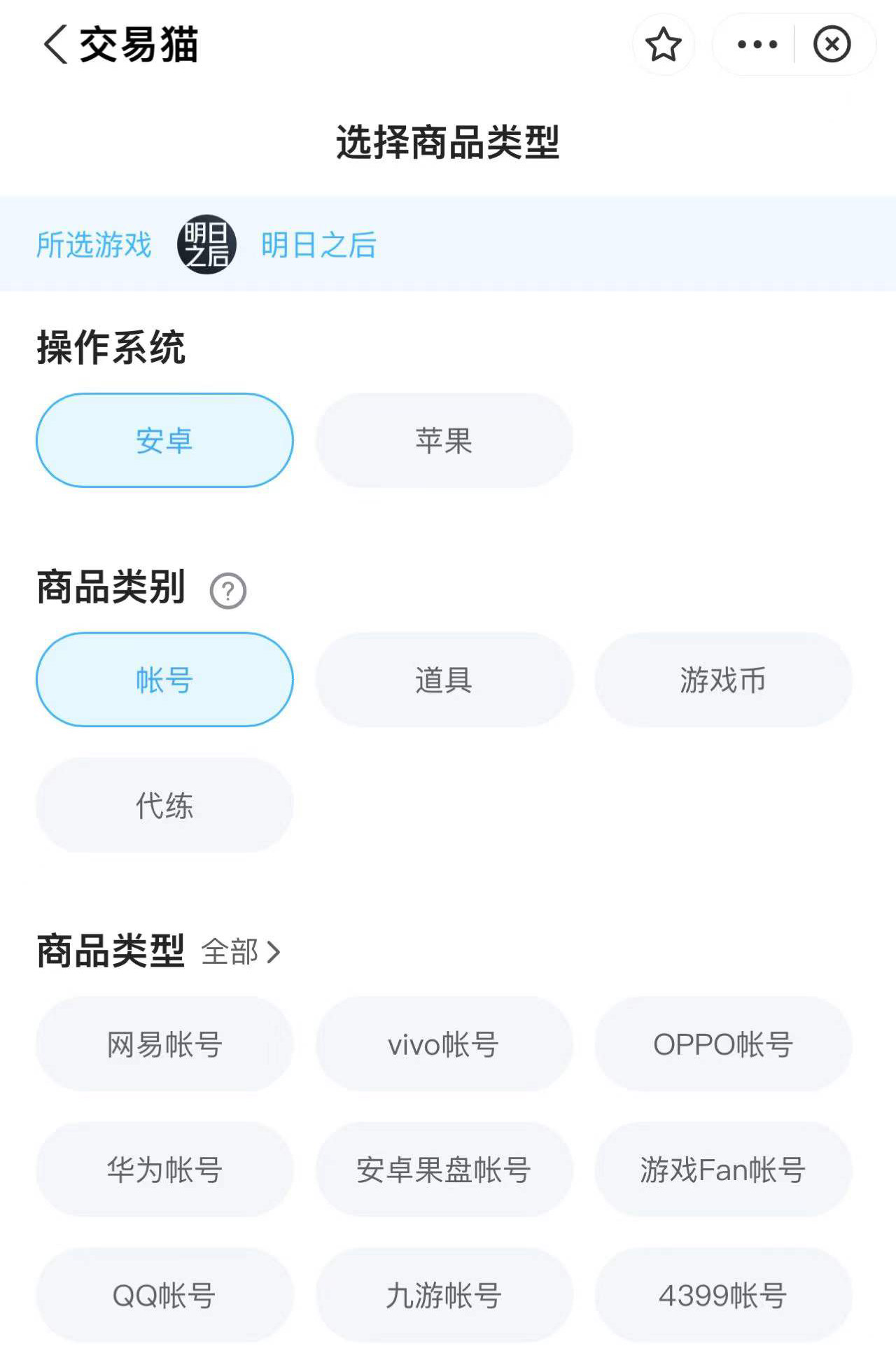Choose the 游戏币 category
The width and height of the screenshot is (896, 1346).
[723, 680]
